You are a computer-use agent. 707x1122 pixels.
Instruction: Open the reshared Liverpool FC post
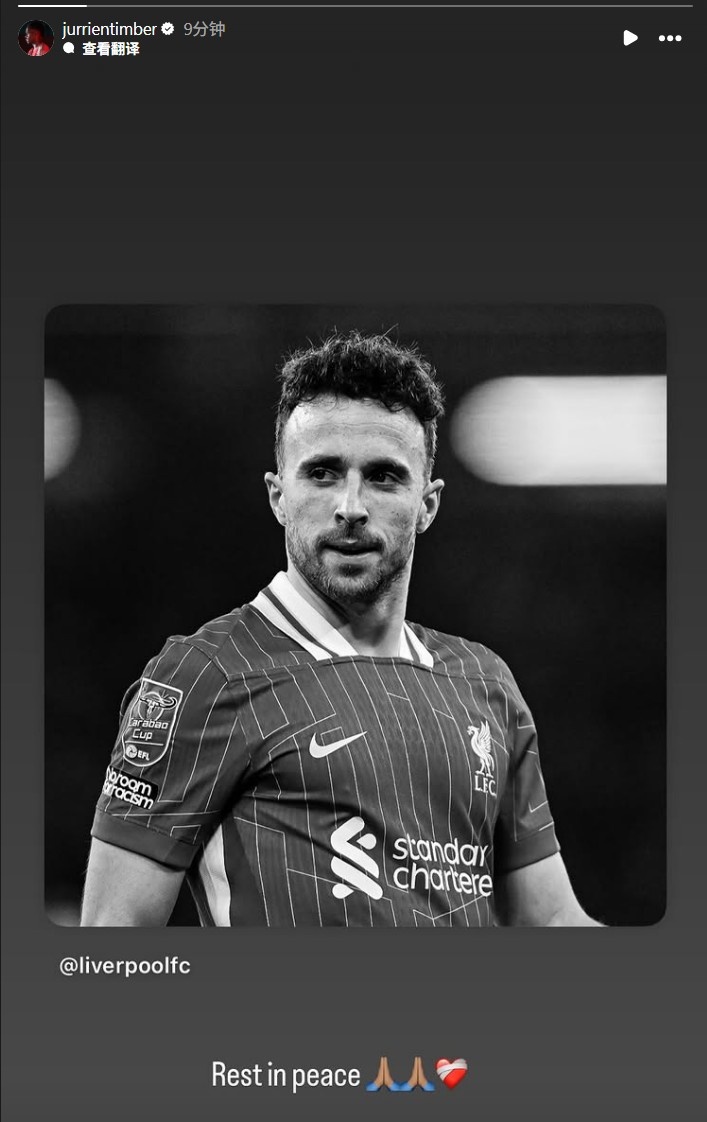[x=355, y=614]
